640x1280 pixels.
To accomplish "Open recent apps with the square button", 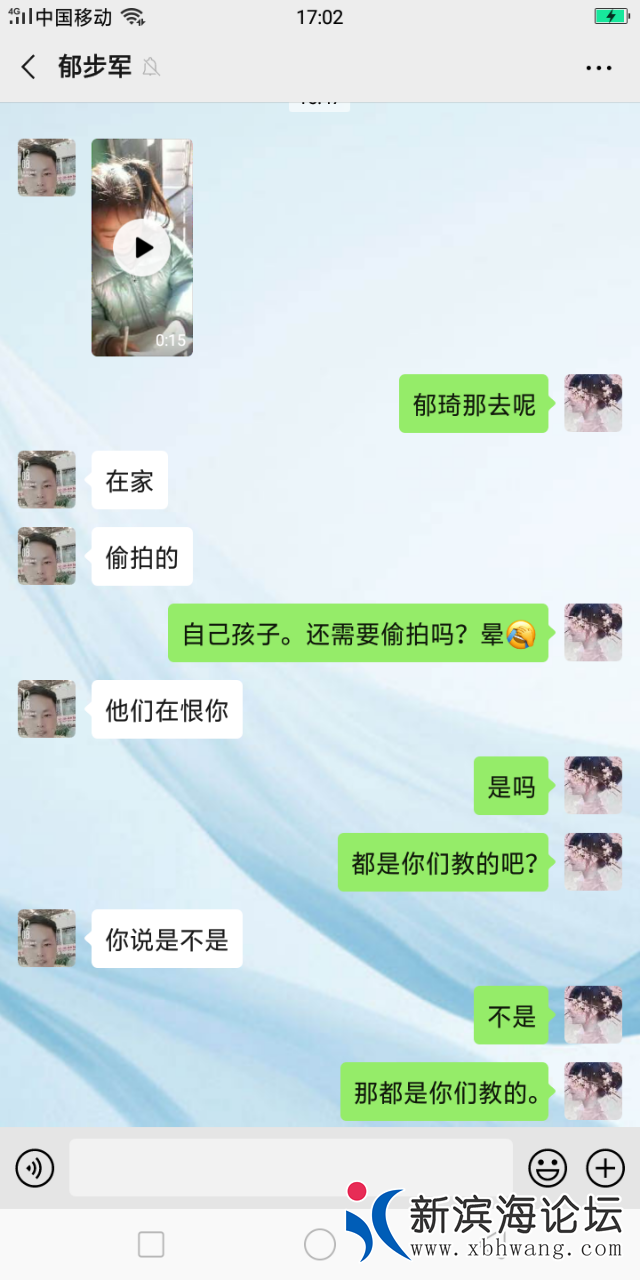I will tap(151, 1244).
